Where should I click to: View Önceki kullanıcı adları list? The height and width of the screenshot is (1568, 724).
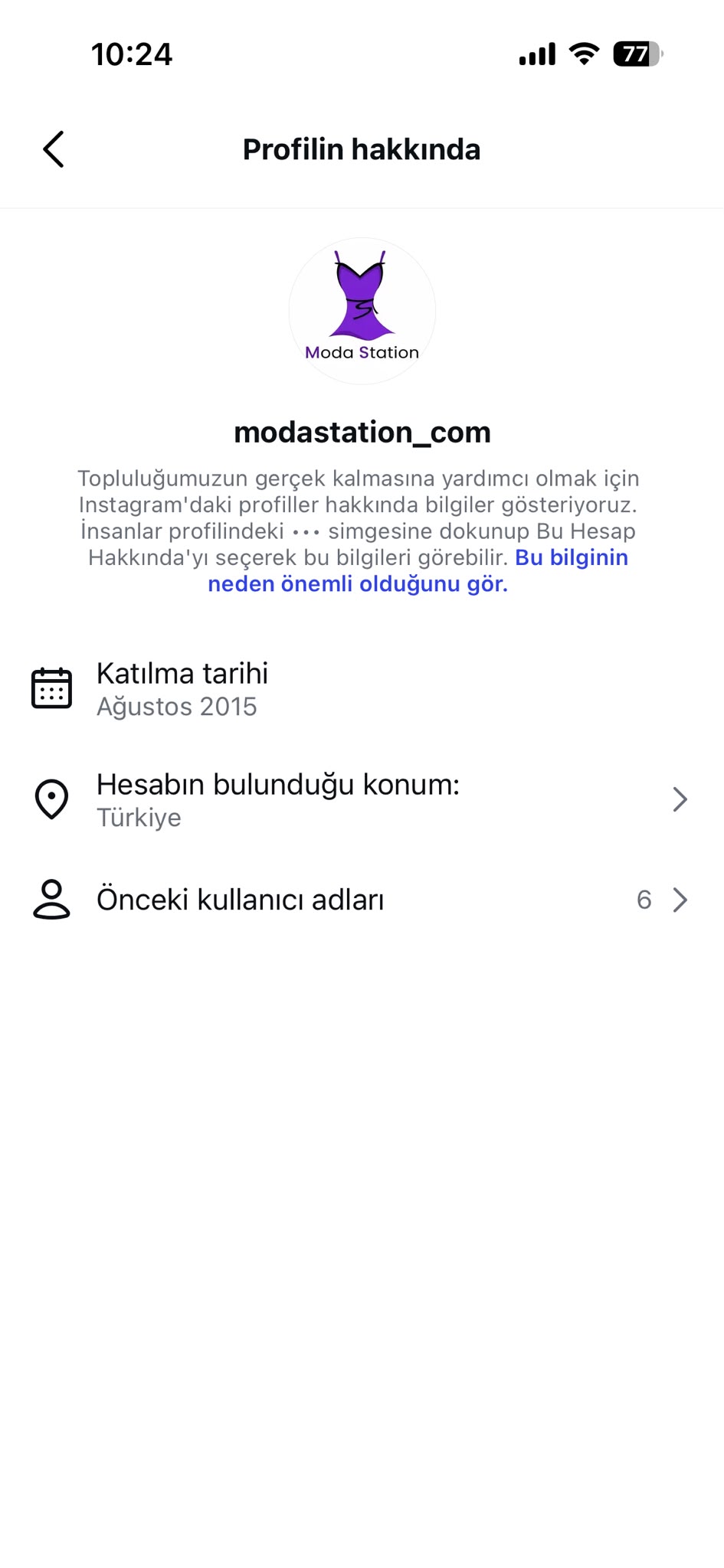point(362,900)
